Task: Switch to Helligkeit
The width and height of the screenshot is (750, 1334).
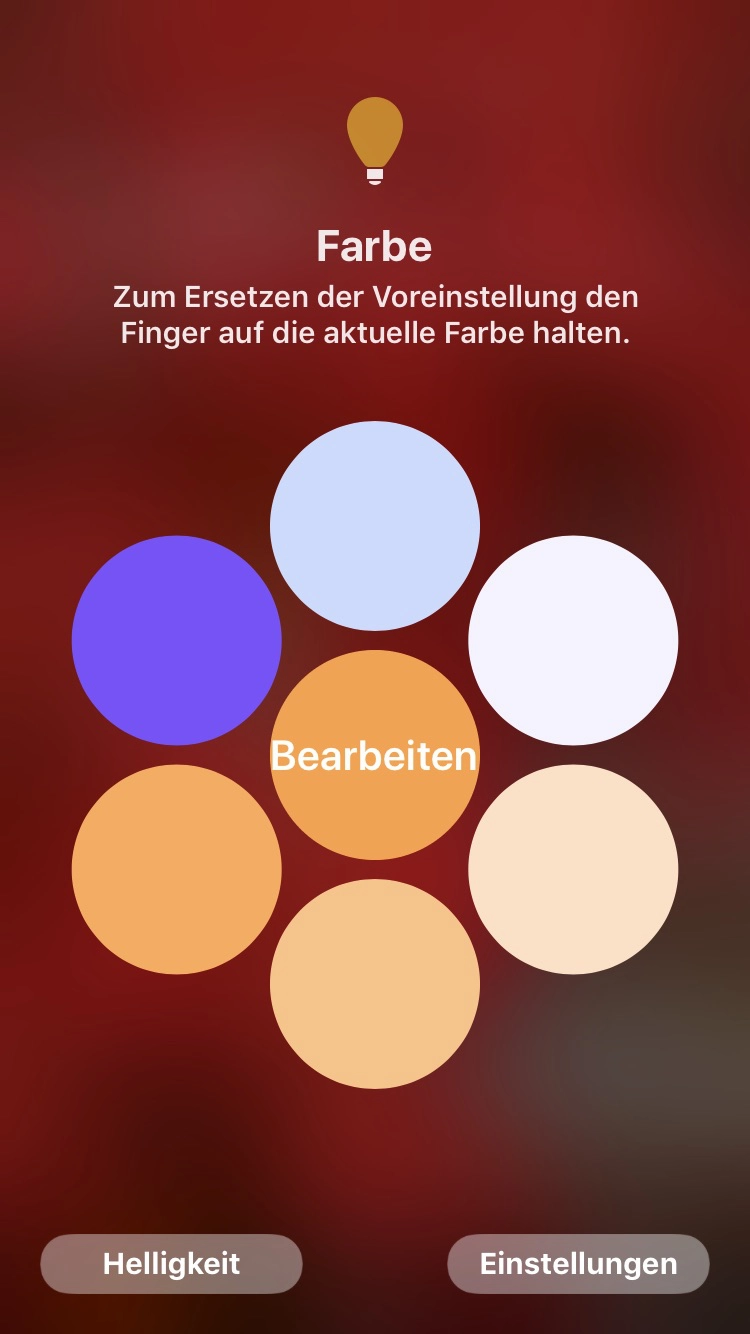Action: pos(171,1264)
